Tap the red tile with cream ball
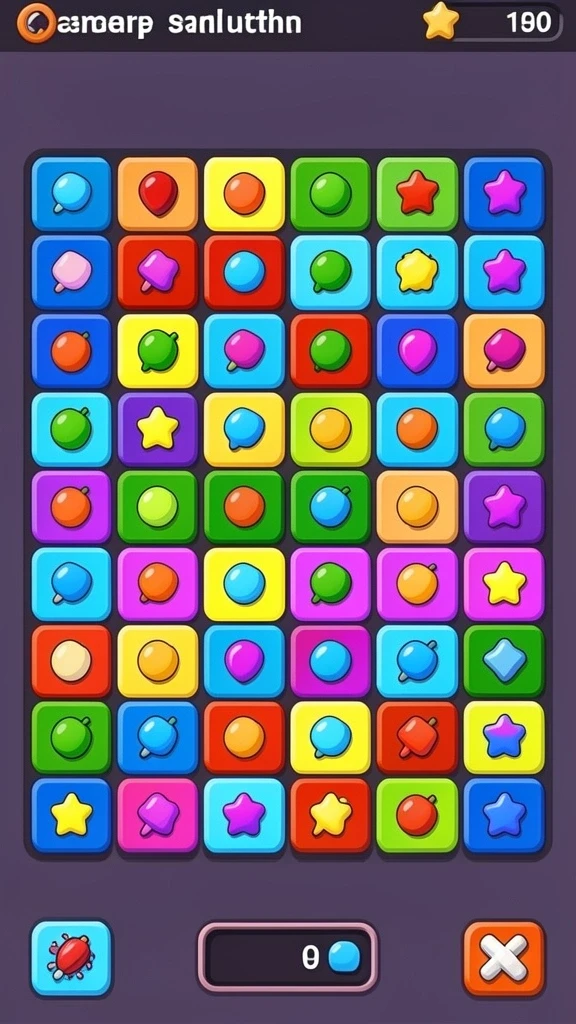This screenshot has width=576, height=1024. click(71, 661)
